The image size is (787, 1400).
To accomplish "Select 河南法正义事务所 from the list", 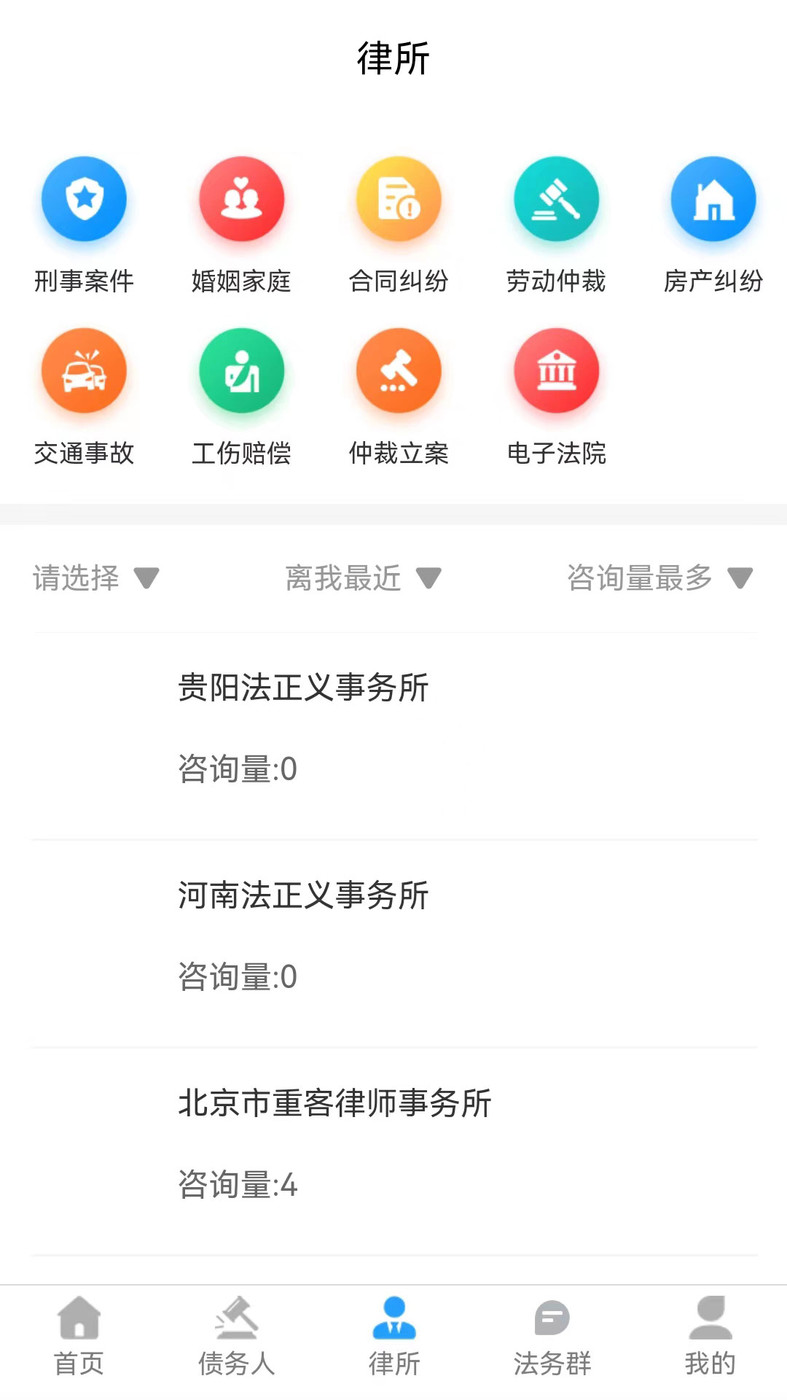I will (302, 897).
